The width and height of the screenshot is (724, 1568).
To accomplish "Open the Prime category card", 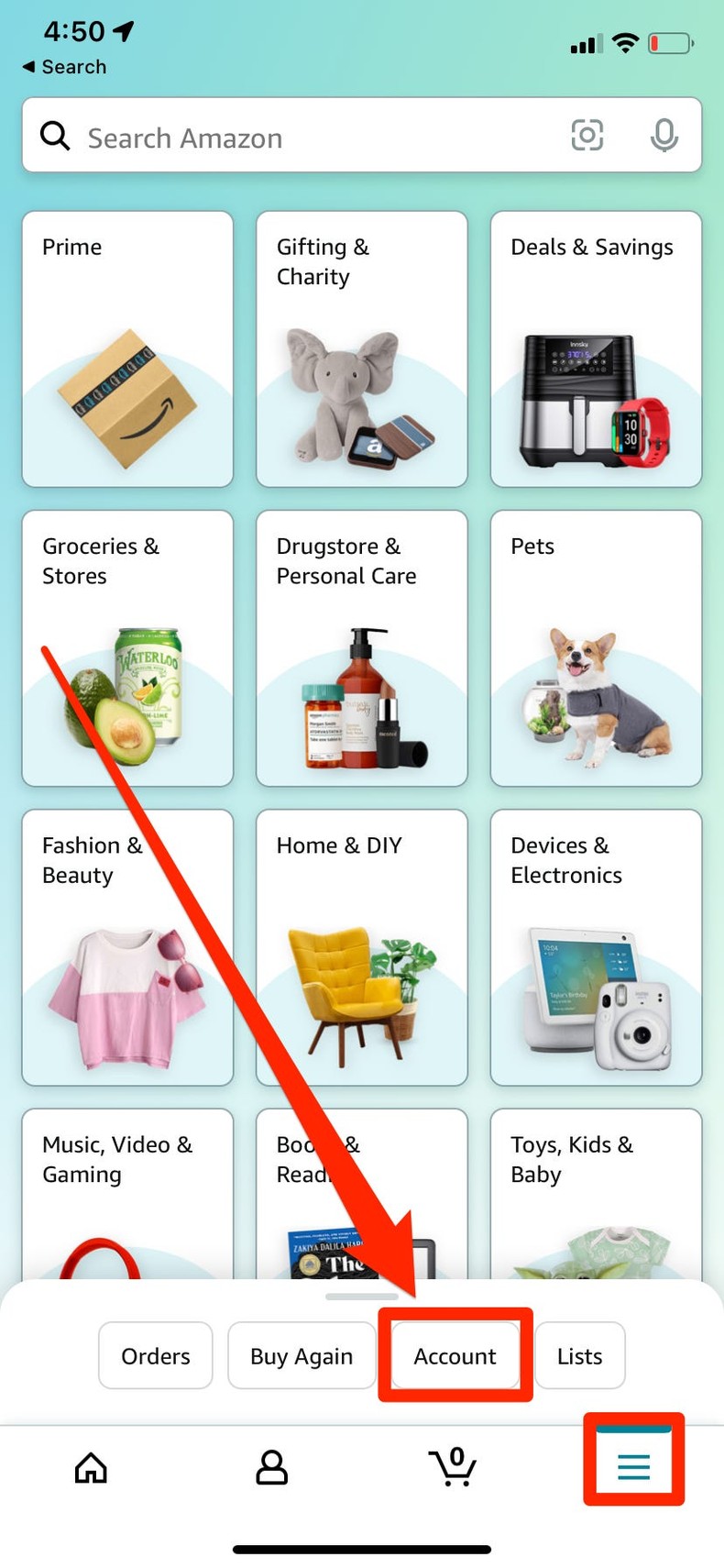I will [127, 348].
